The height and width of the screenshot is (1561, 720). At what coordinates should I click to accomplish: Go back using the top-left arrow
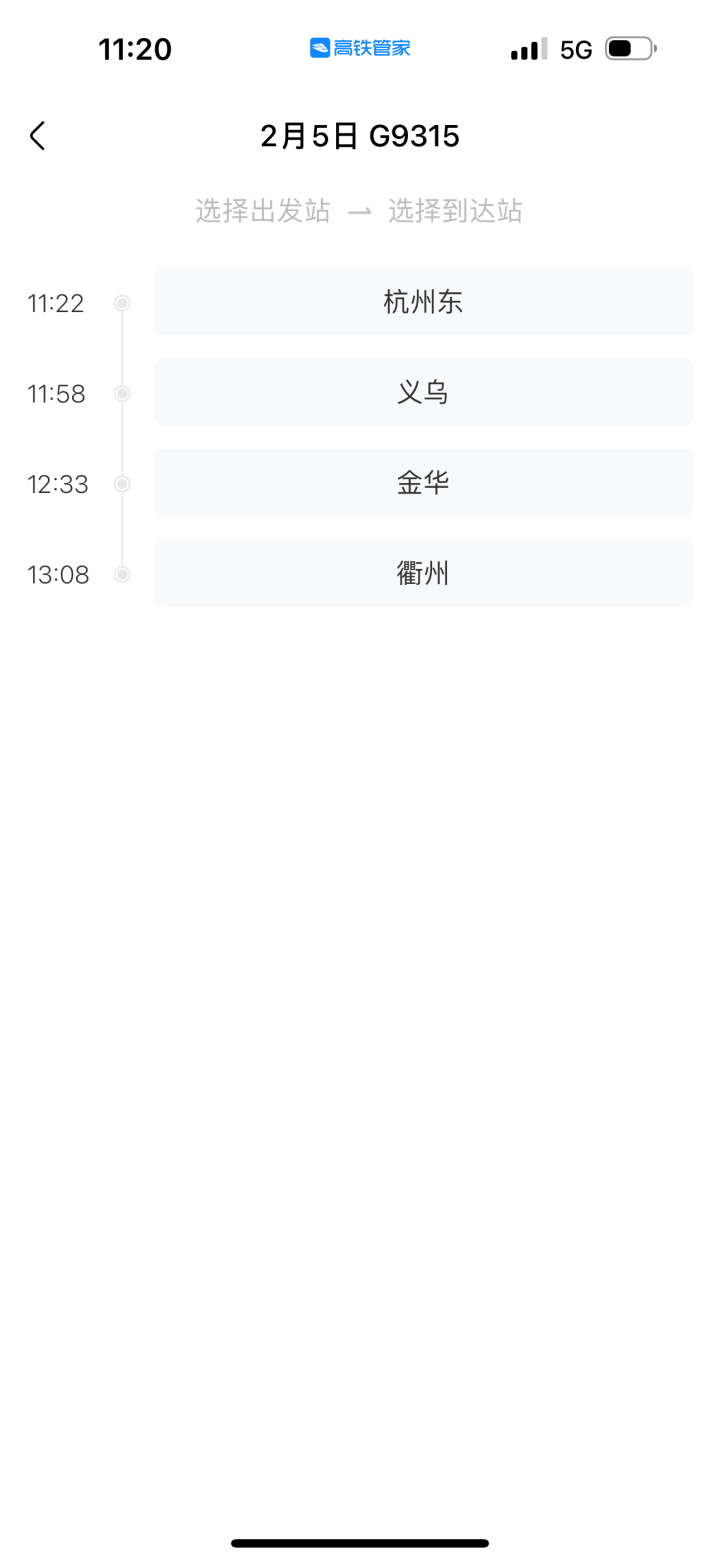(37, 136)
